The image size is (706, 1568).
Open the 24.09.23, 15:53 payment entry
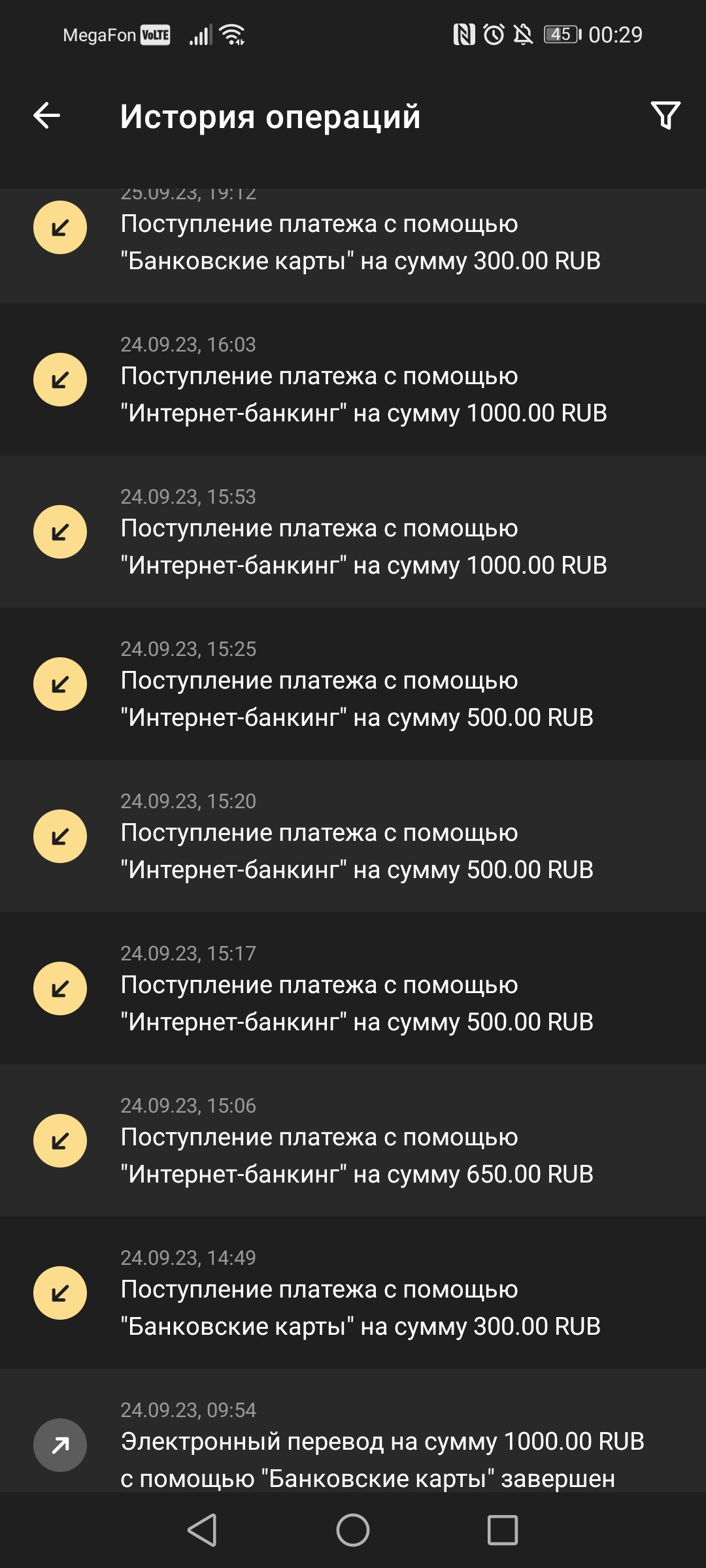(353, 532)
